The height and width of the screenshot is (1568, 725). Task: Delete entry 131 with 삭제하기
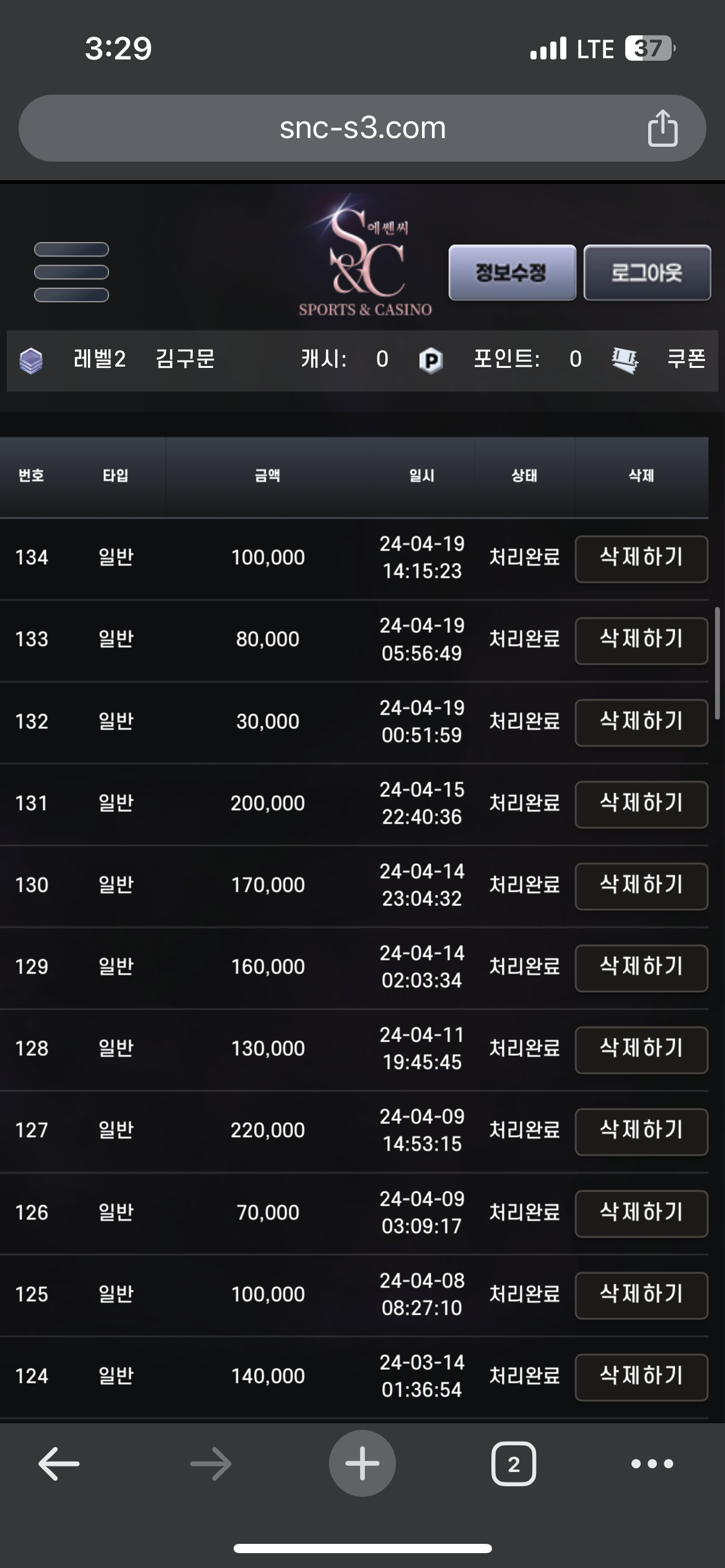[641, 804]
